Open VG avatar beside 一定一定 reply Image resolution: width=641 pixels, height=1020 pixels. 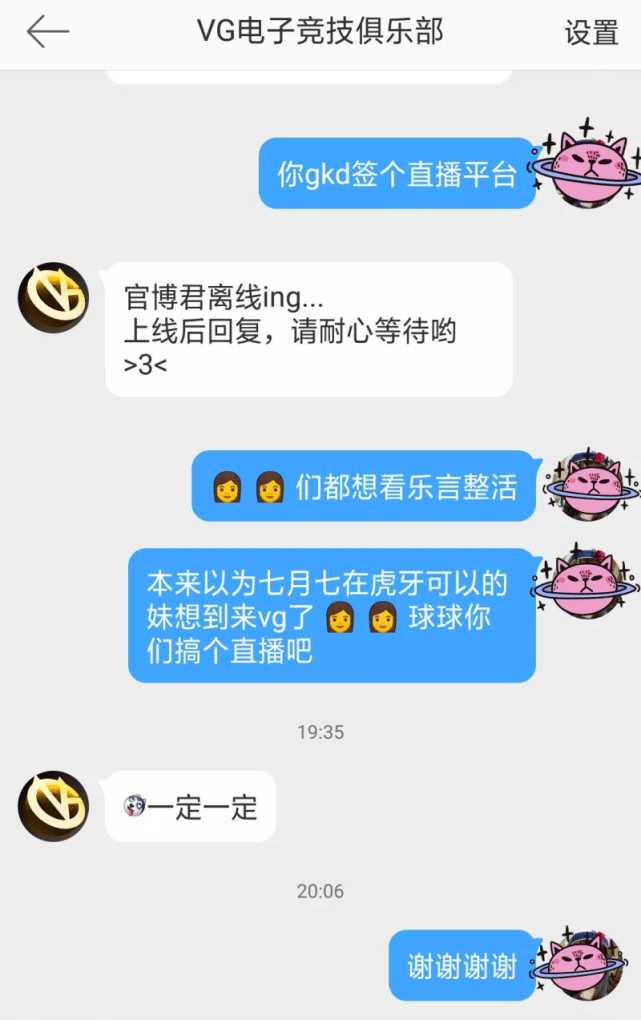pyautogui.click(x=53, y=805)
